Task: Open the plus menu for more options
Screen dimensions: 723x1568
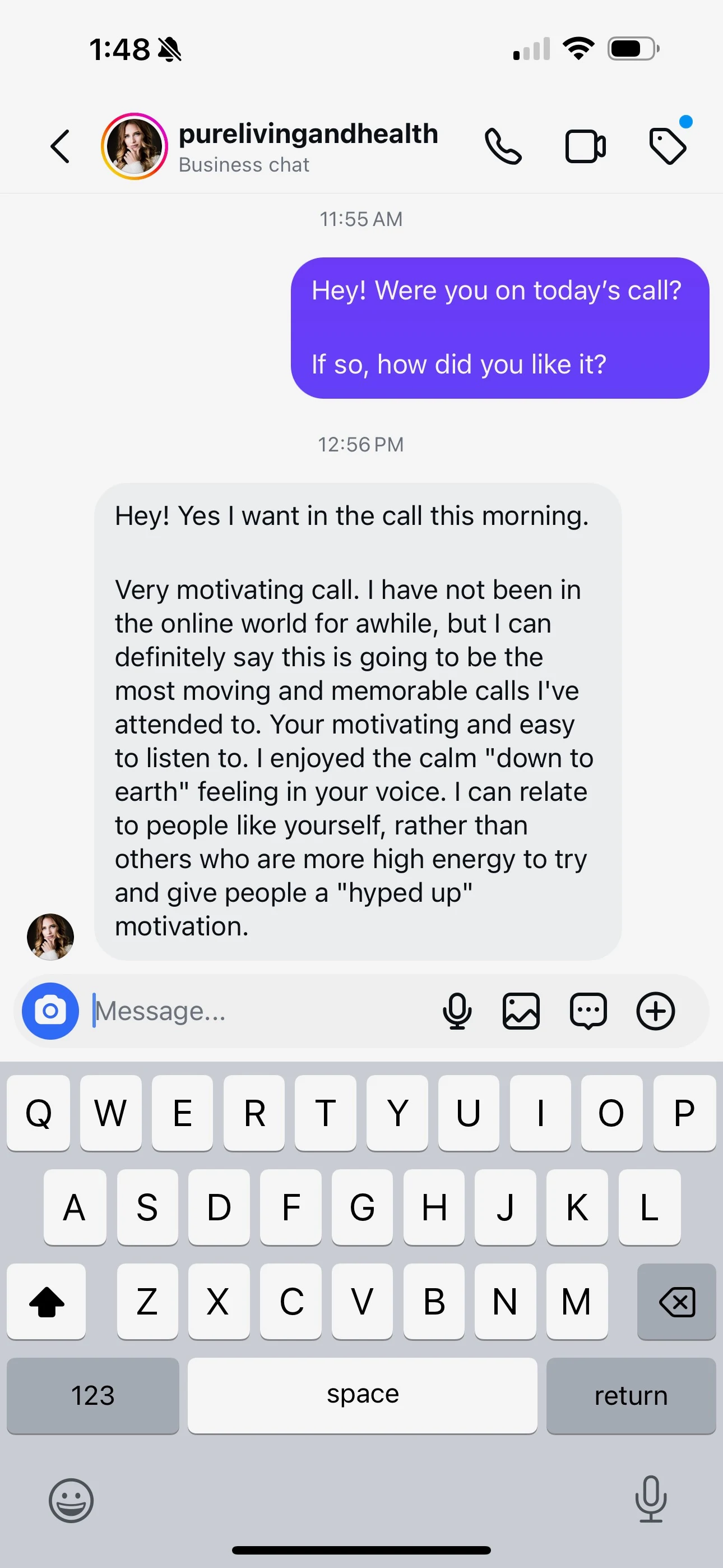Action: pyautogui.click(x=655, y=1011)
